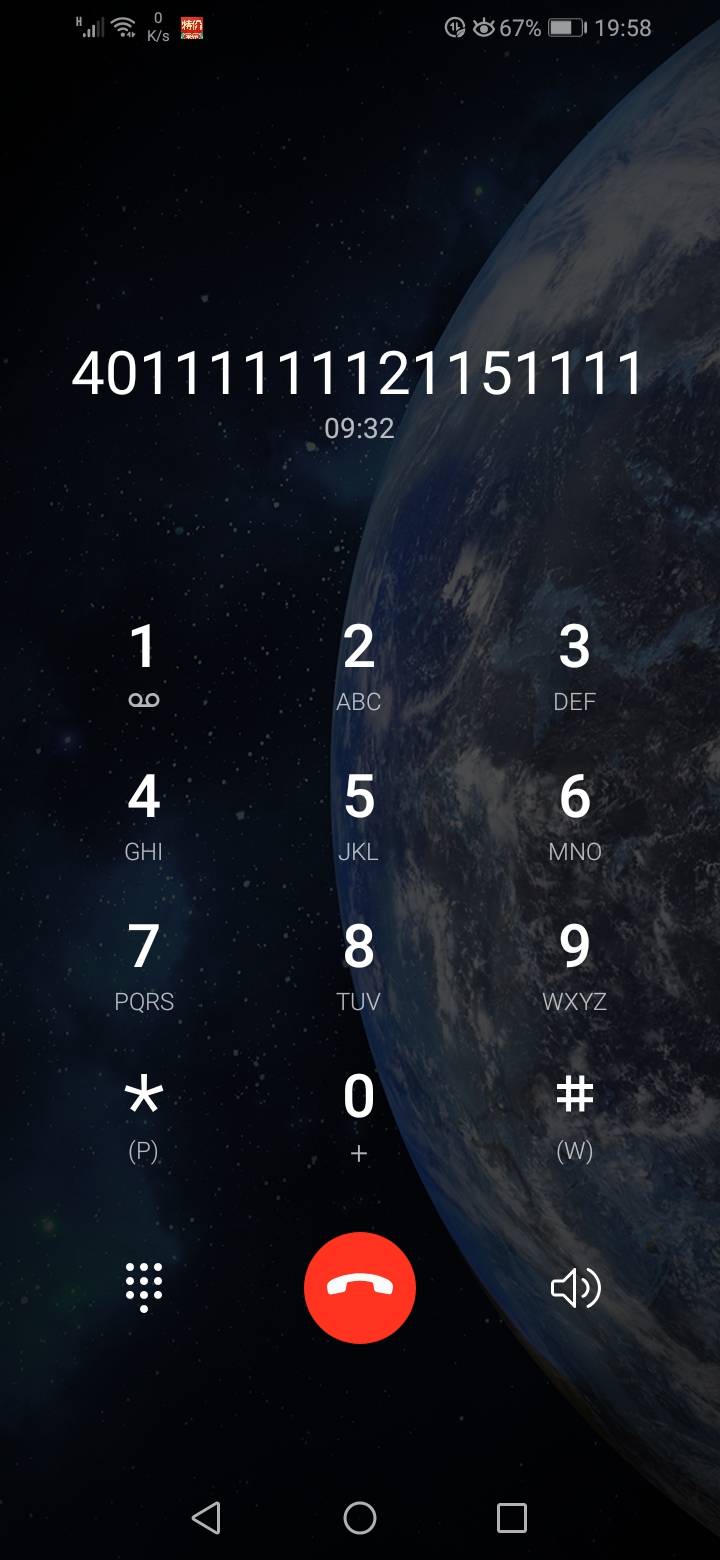This screenshot has width=720, height=1560.
Task: Open recent apps from the navigation bar
Action: pyautogui.click(x=512, y=1518)
